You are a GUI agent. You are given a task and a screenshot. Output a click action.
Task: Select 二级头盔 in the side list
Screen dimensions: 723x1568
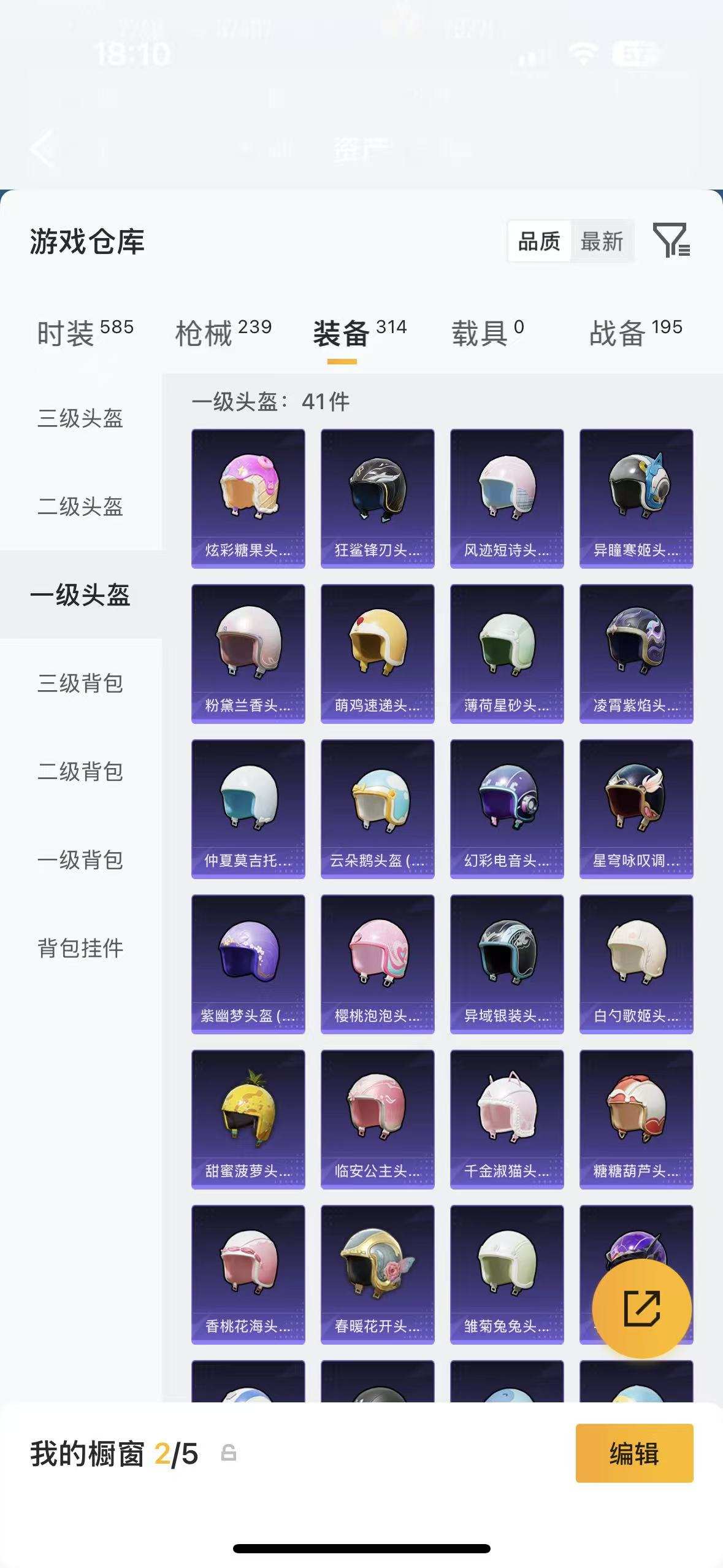[x=80, y=507]
